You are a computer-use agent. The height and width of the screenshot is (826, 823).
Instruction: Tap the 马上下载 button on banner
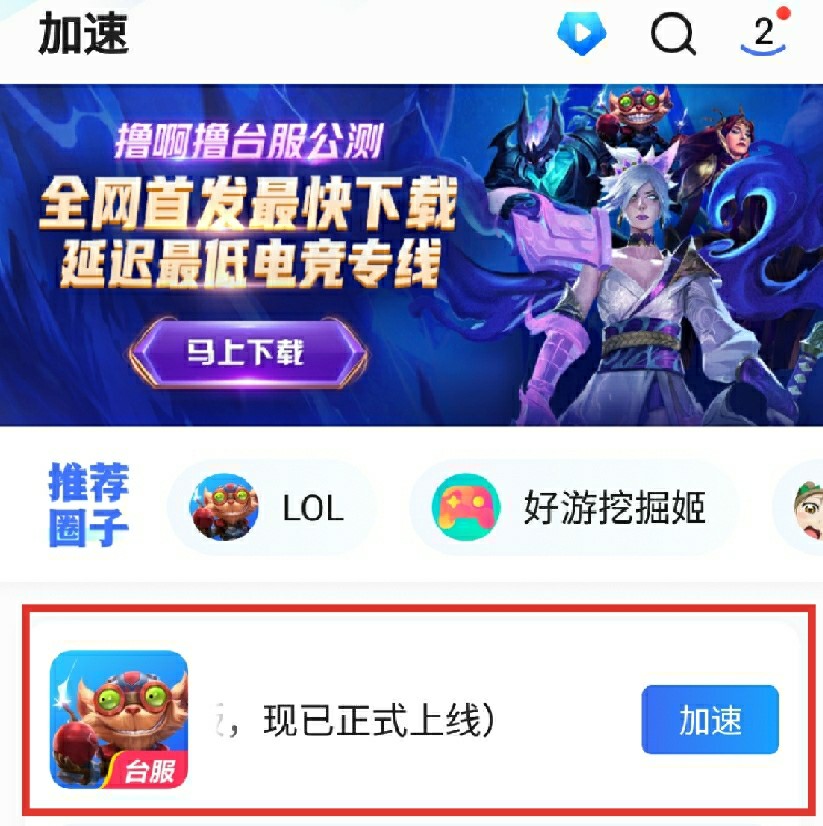pyautogui.click(x=247, y=354)
